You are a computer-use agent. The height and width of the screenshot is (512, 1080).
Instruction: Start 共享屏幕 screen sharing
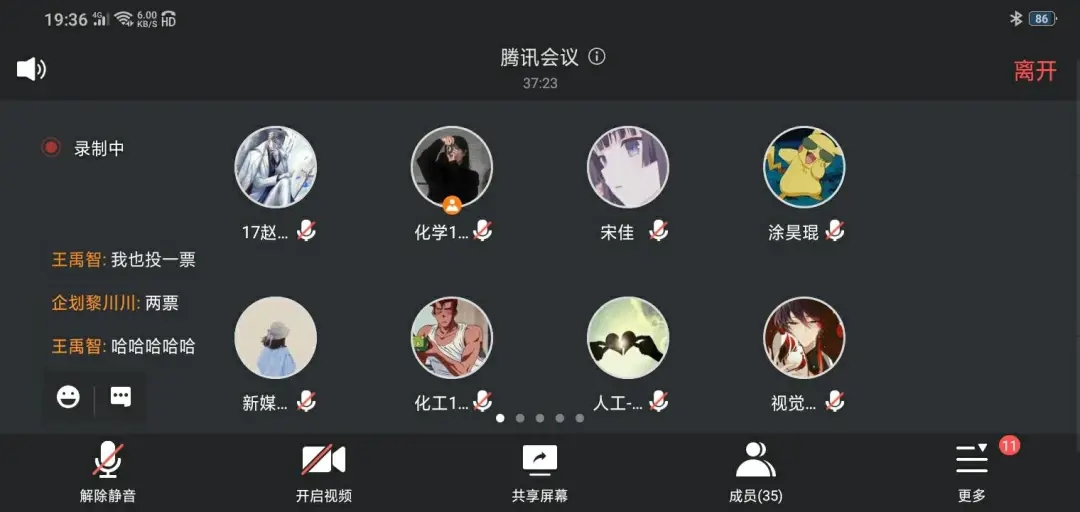click(539, 472)
